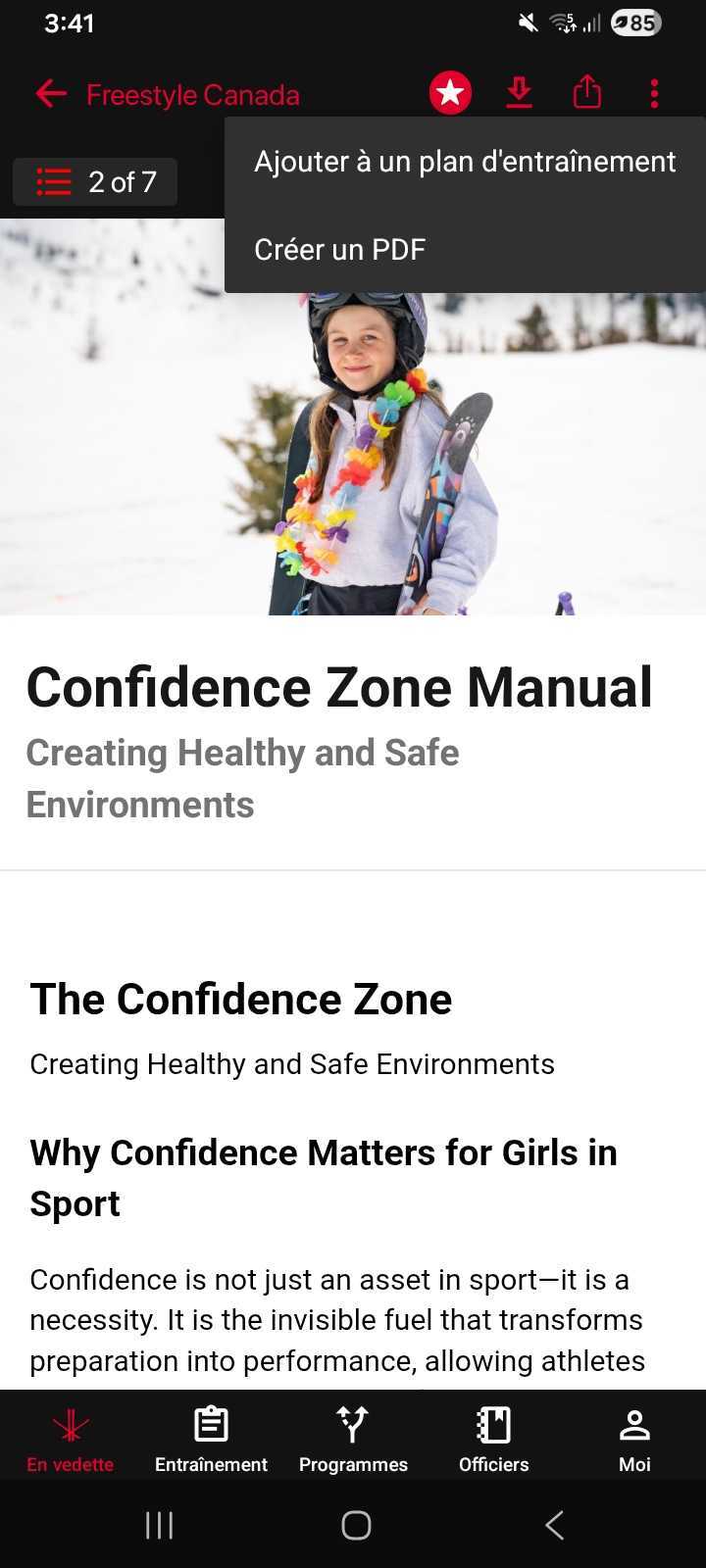This screenshot has width=706, height=1568.
Task: Switch to the Officiers tab
Action: click(x=493, y=1438)
